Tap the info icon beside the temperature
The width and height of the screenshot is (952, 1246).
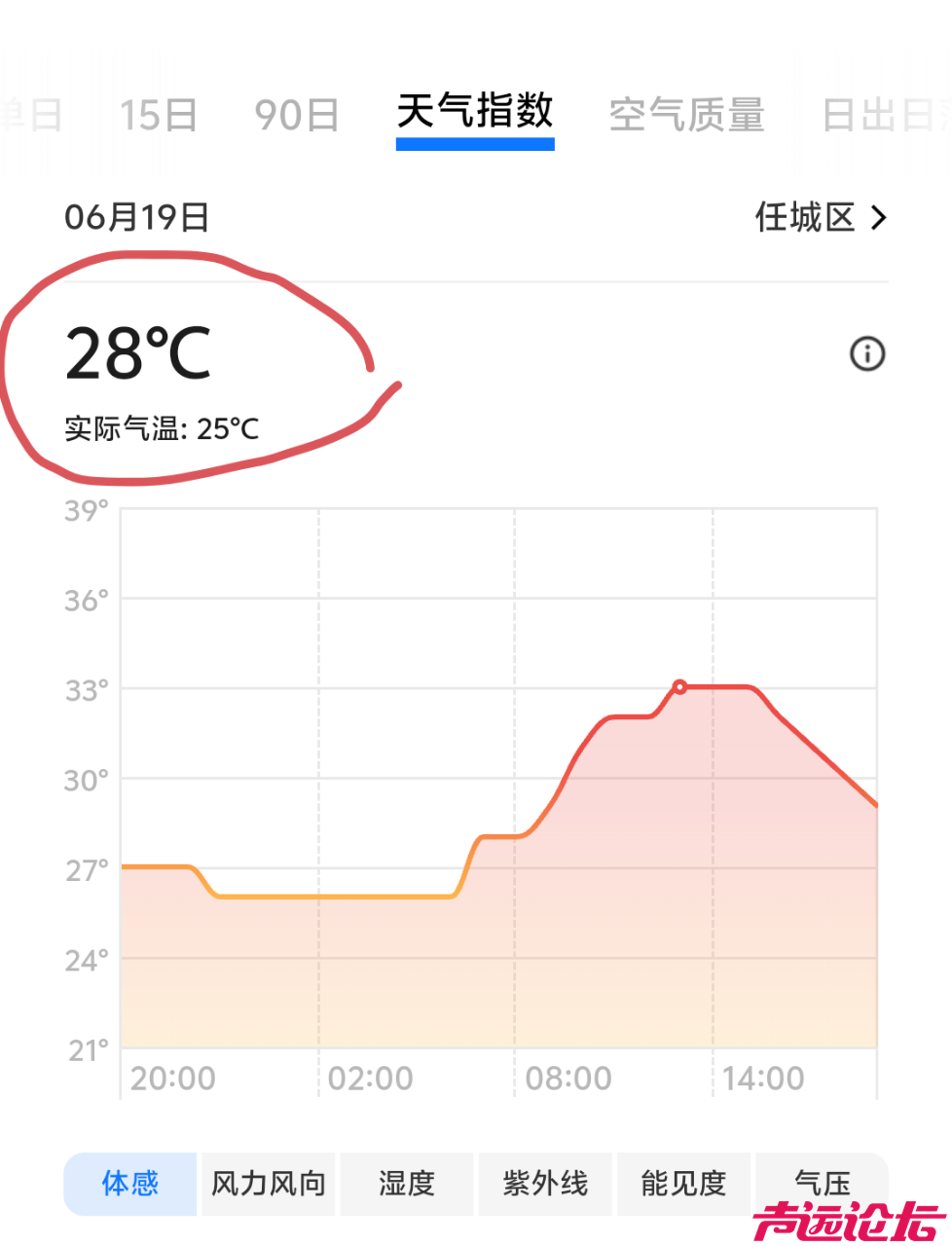[x=867, y=353]
